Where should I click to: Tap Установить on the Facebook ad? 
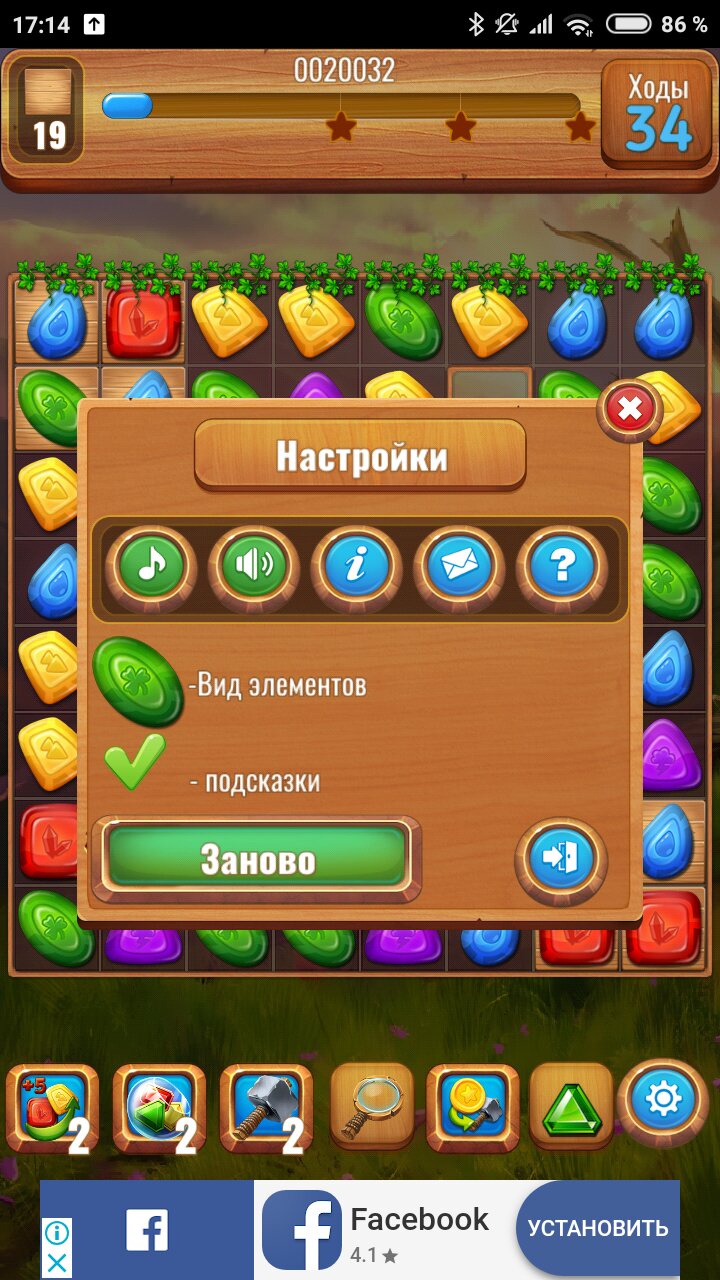click(x=598, y=1228)
